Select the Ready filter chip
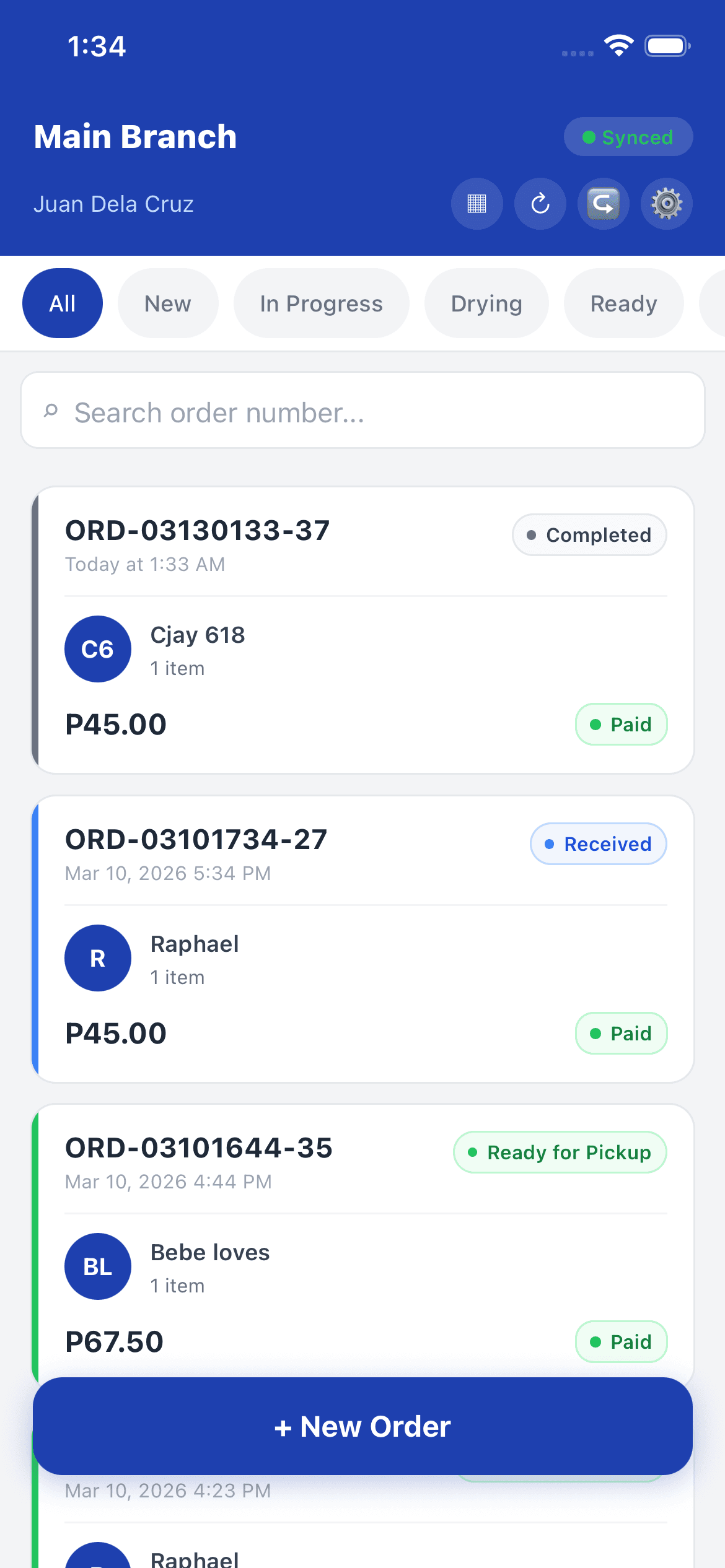The width and height of the screenshot is (725, 1568). tap(623, 303)
